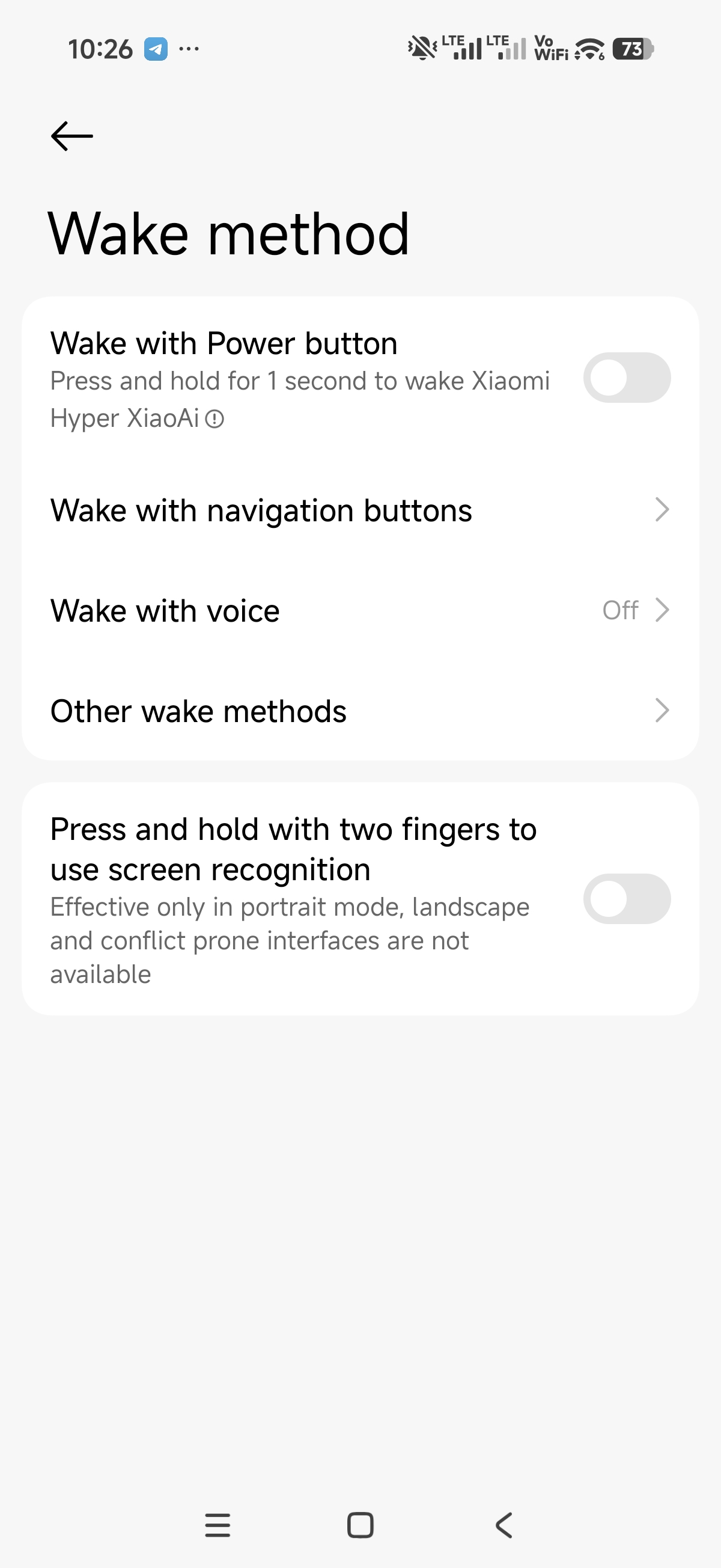Open recent apps from navigation bar

pyautogui.click(x=218, y=1525)
